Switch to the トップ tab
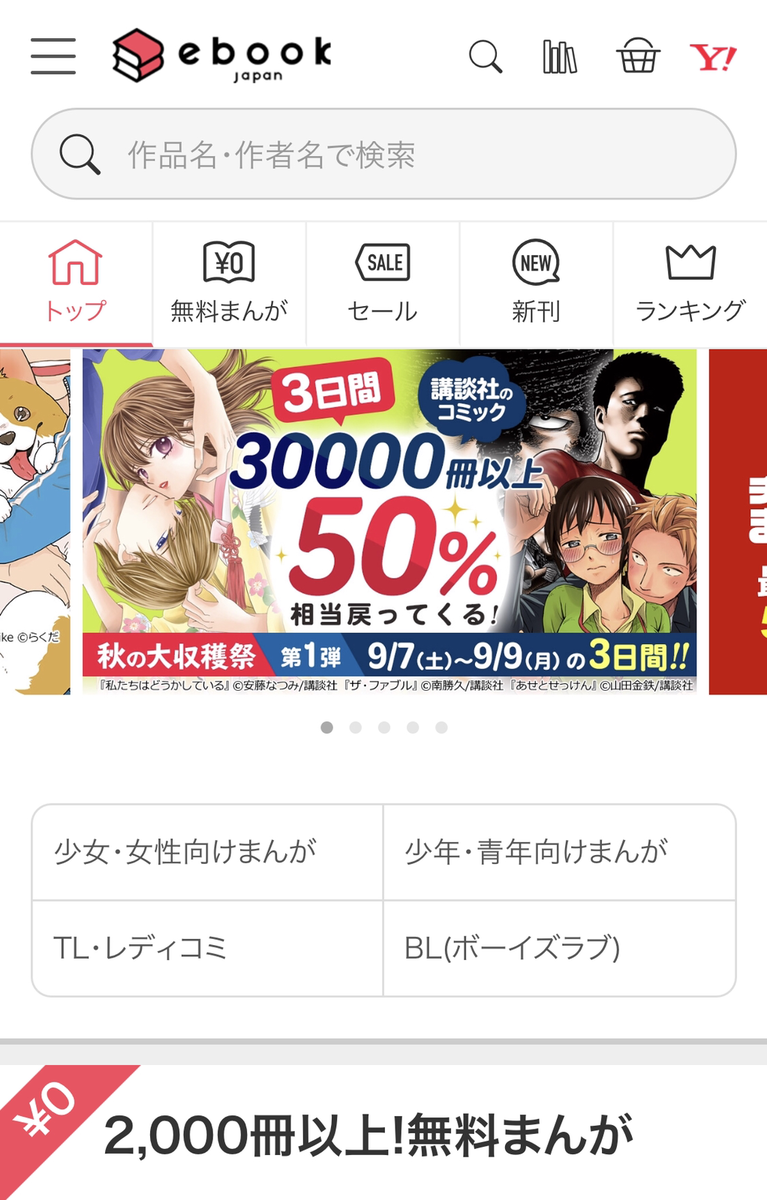This screenshot has width=767, height=1200. tap(75, 283)
